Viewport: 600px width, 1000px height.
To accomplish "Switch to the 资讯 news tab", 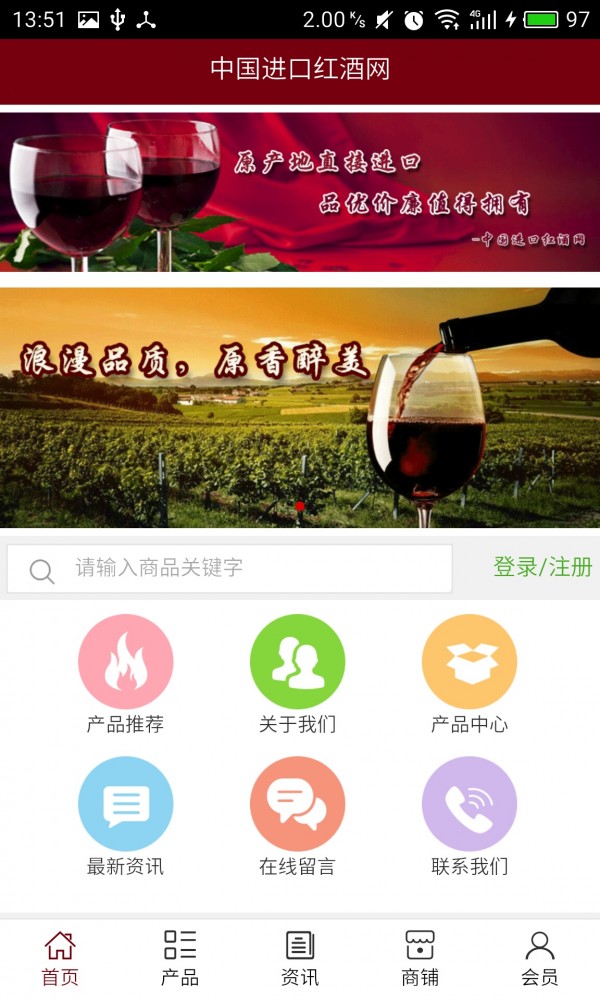I will [300, 958].
